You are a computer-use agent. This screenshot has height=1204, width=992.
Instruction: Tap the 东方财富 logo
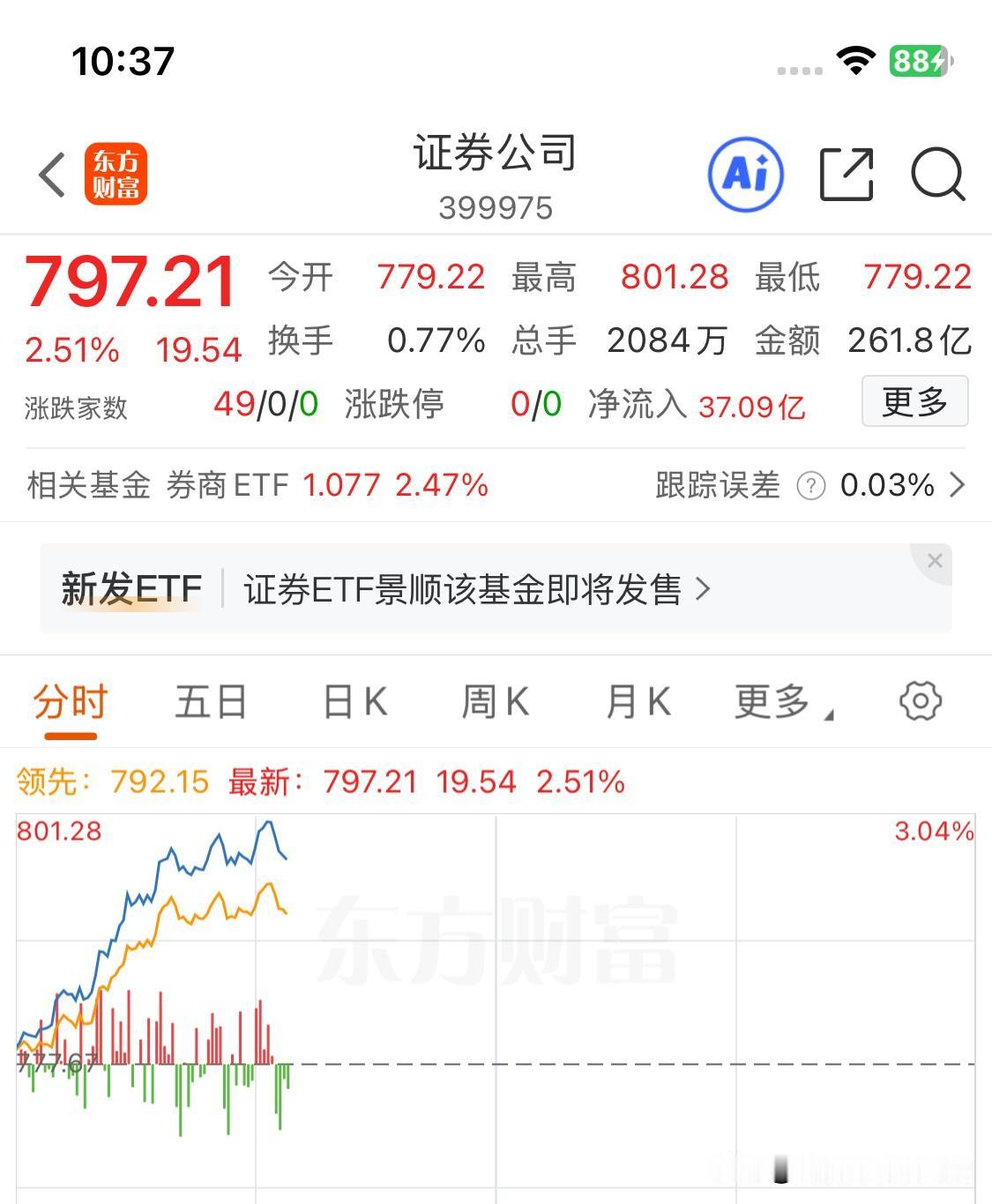click(x=117, y=174)
